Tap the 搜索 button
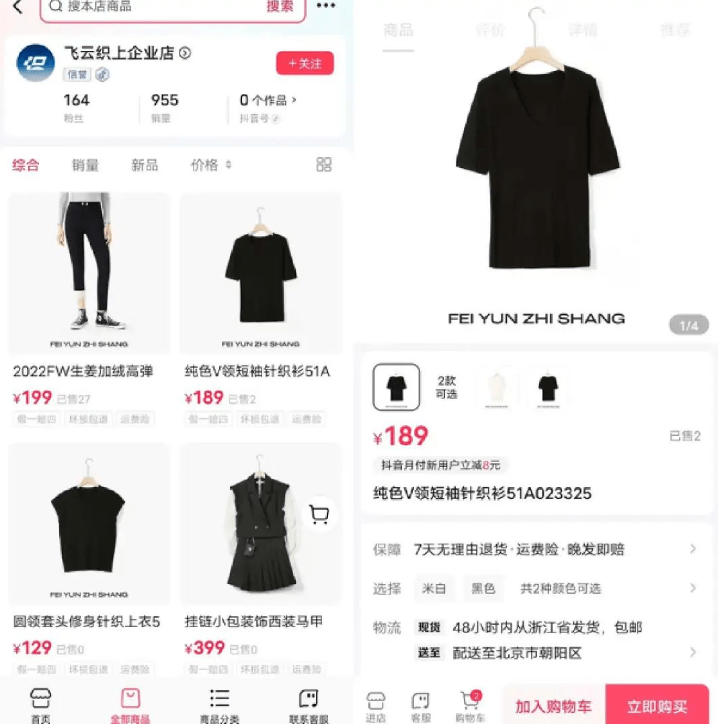Screen dimensions: 718x724 (280, 7)
